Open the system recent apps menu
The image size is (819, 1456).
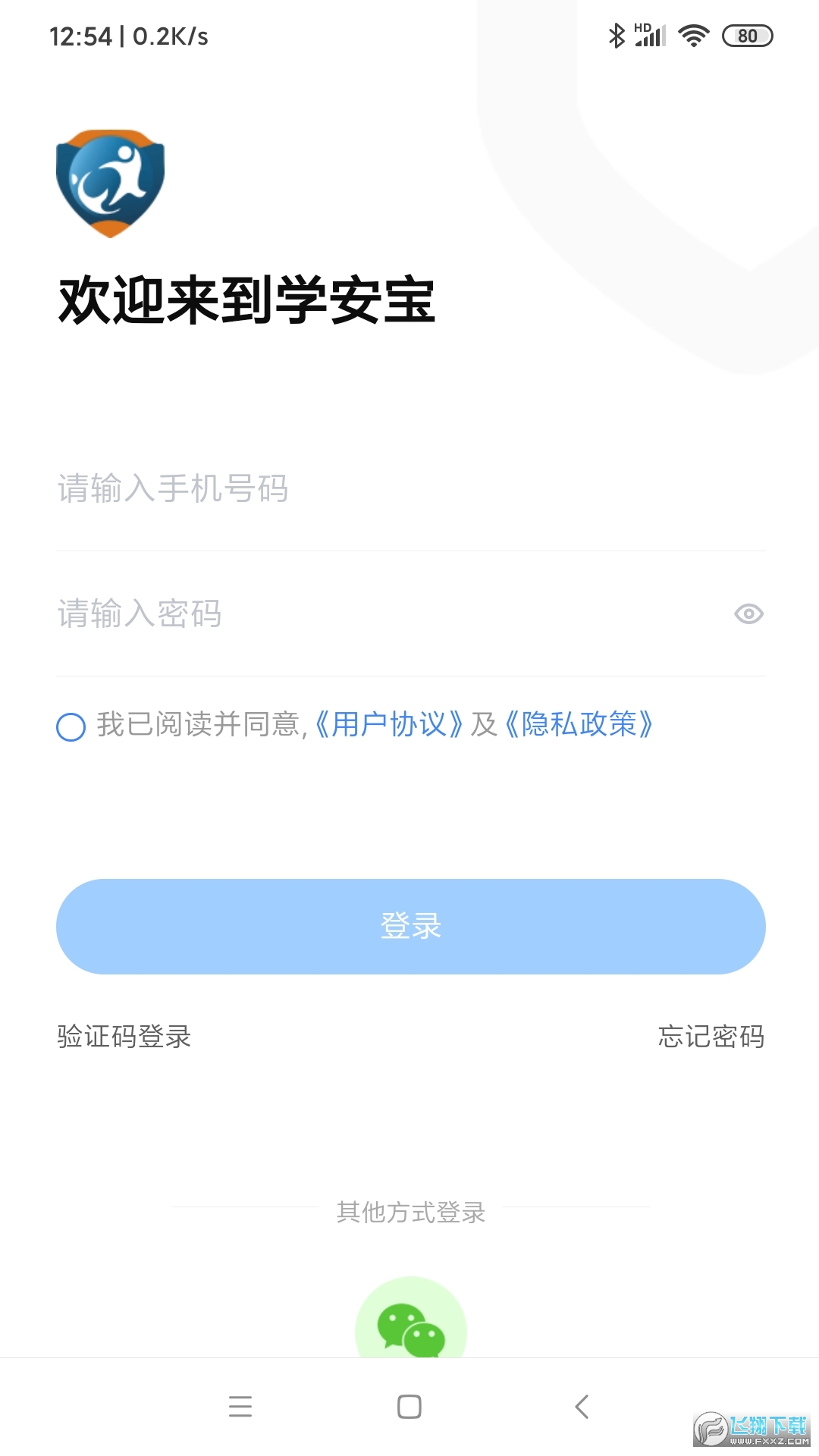pyautogui.click(x=240, y=1407)
